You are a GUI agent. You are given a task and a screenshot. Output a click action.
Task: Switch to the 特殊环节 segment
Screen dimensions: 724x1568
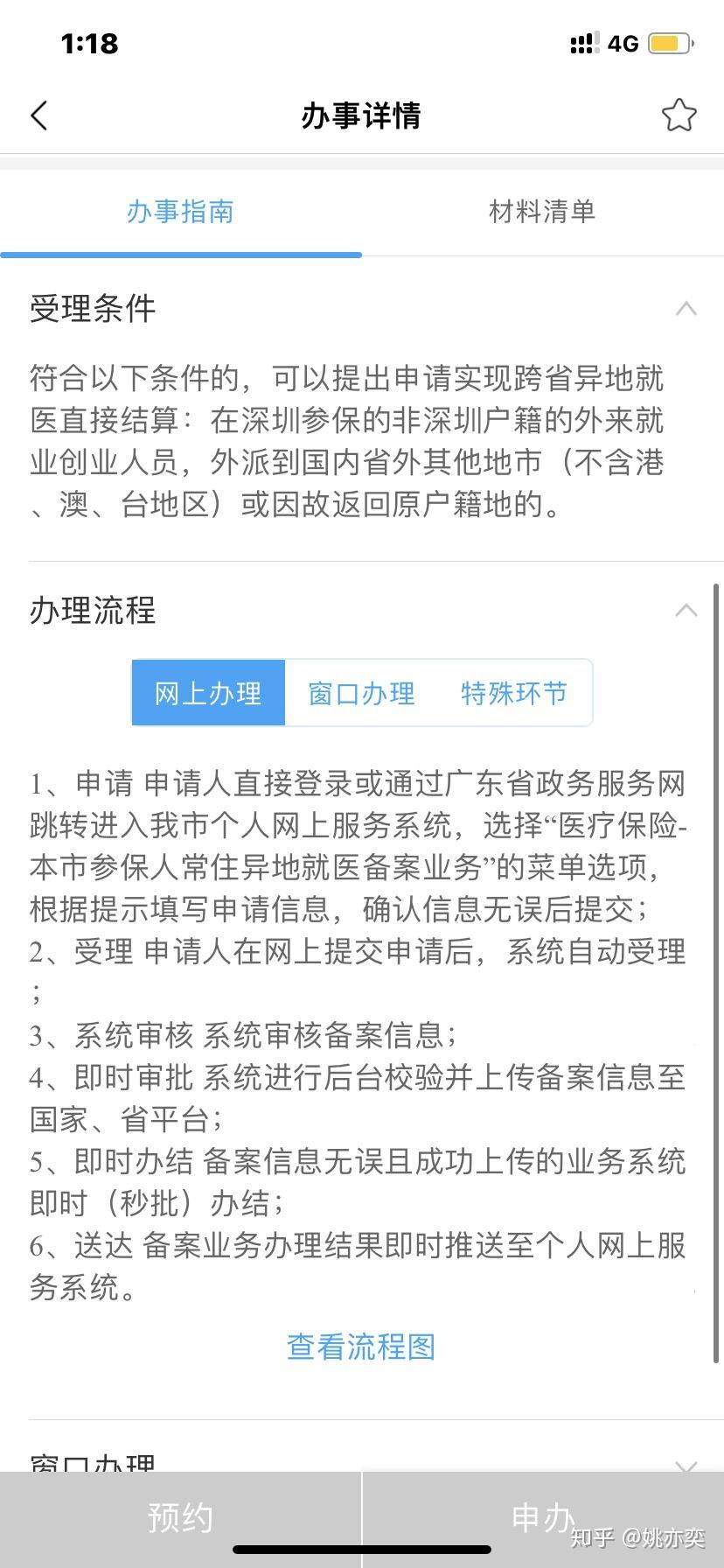514,693
